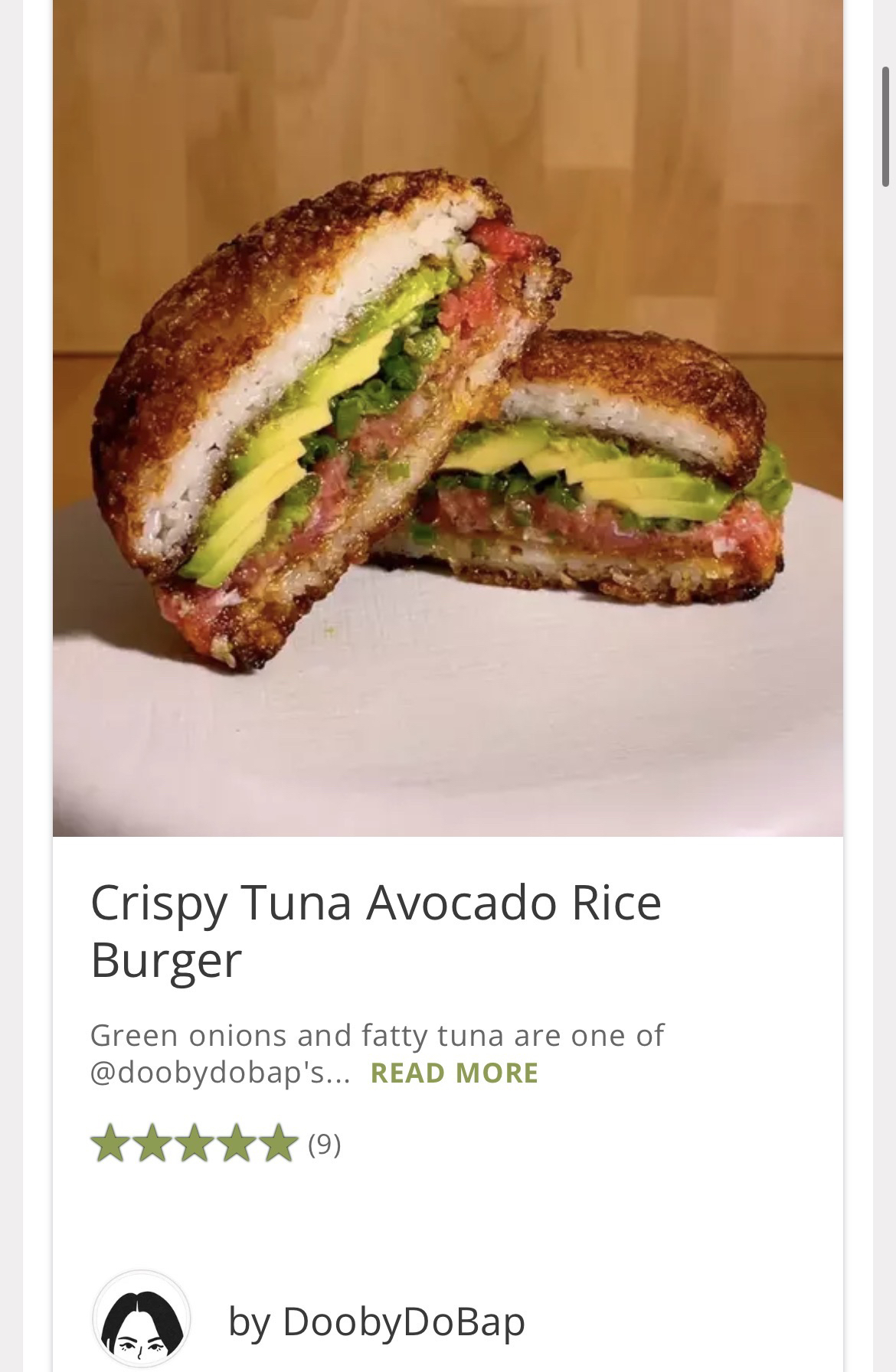
Task: View the five-star ratings and reviews
Action: coord(215,1145)
